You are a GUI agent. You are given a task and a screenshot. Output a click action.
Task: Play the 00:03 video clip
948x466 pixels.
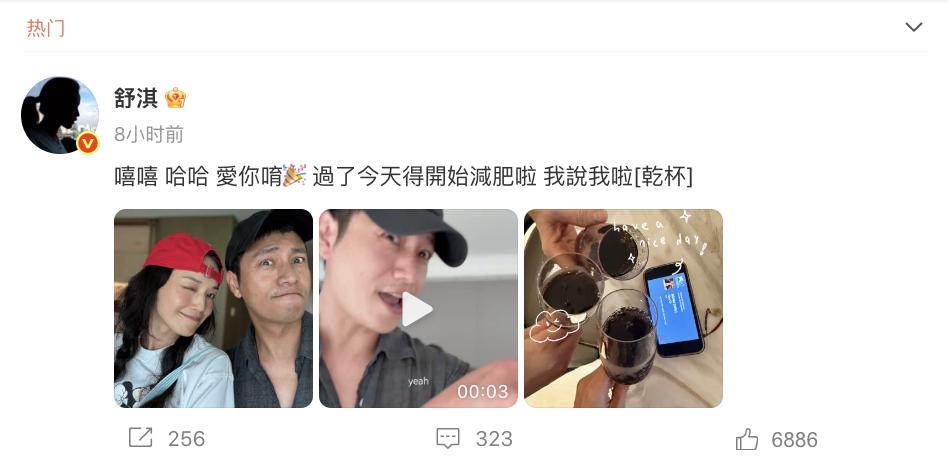click(x=418, y=308)
